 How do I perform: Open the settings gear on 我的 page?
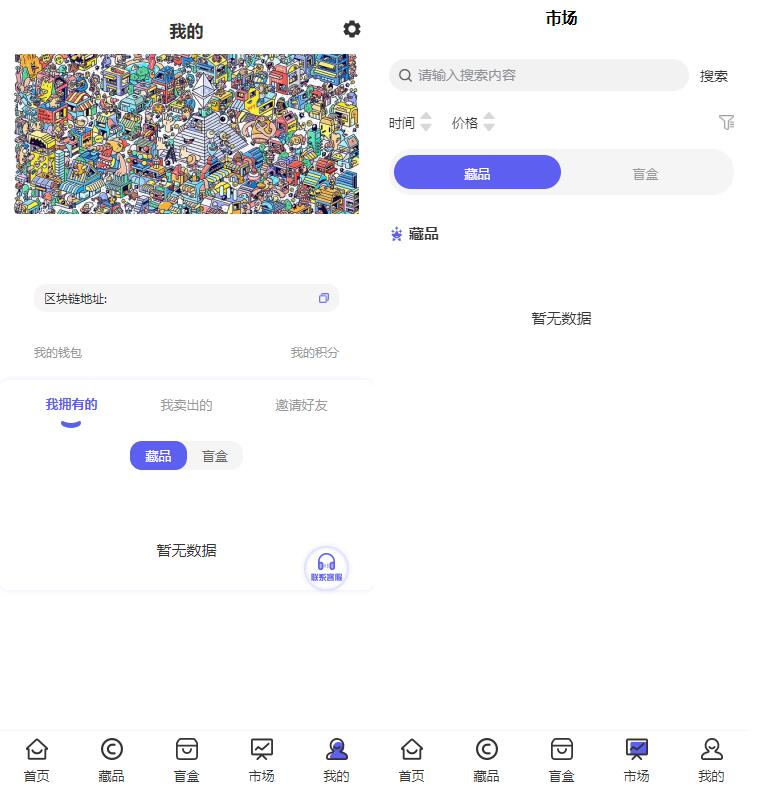point(351,29)
